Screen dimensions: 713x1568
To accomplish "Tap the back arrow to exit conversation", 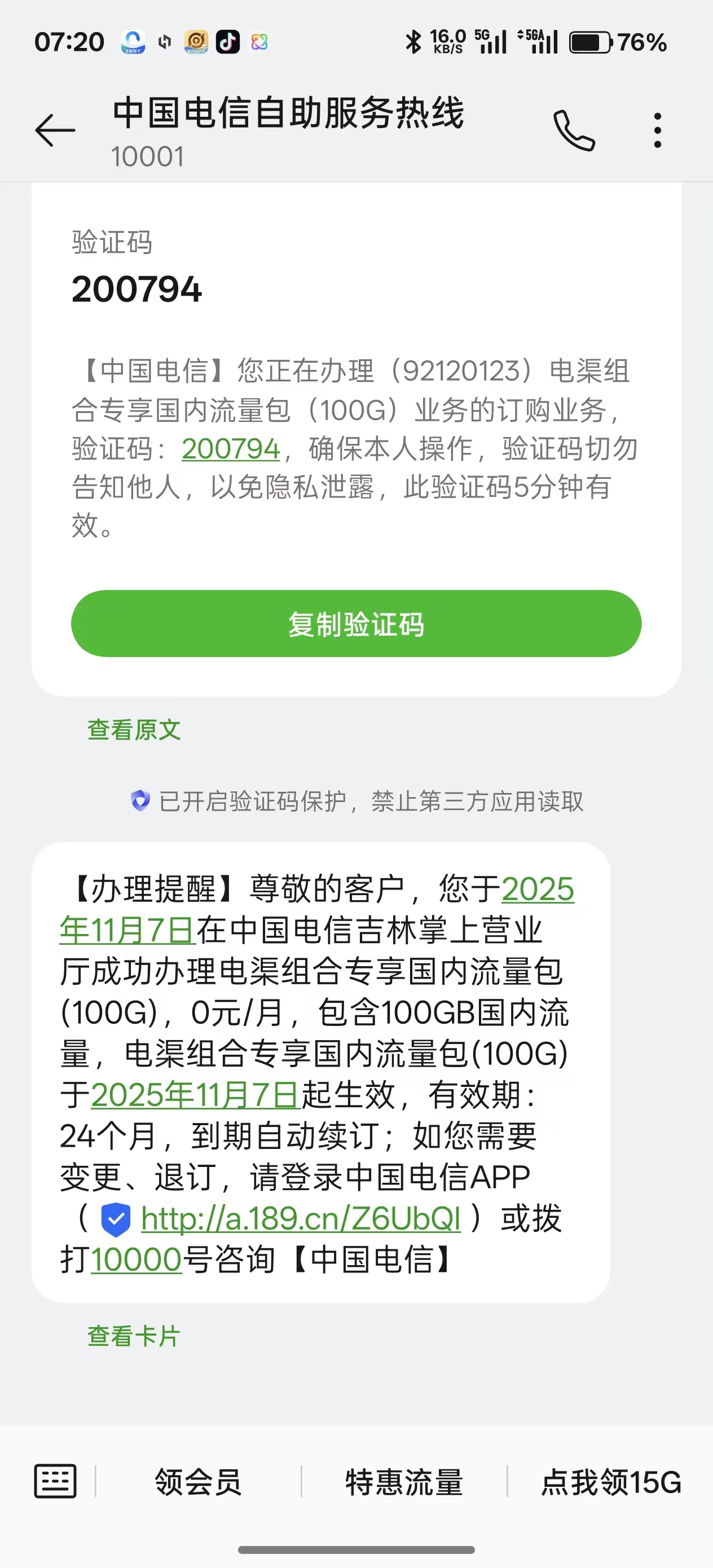I will [55, 130].
